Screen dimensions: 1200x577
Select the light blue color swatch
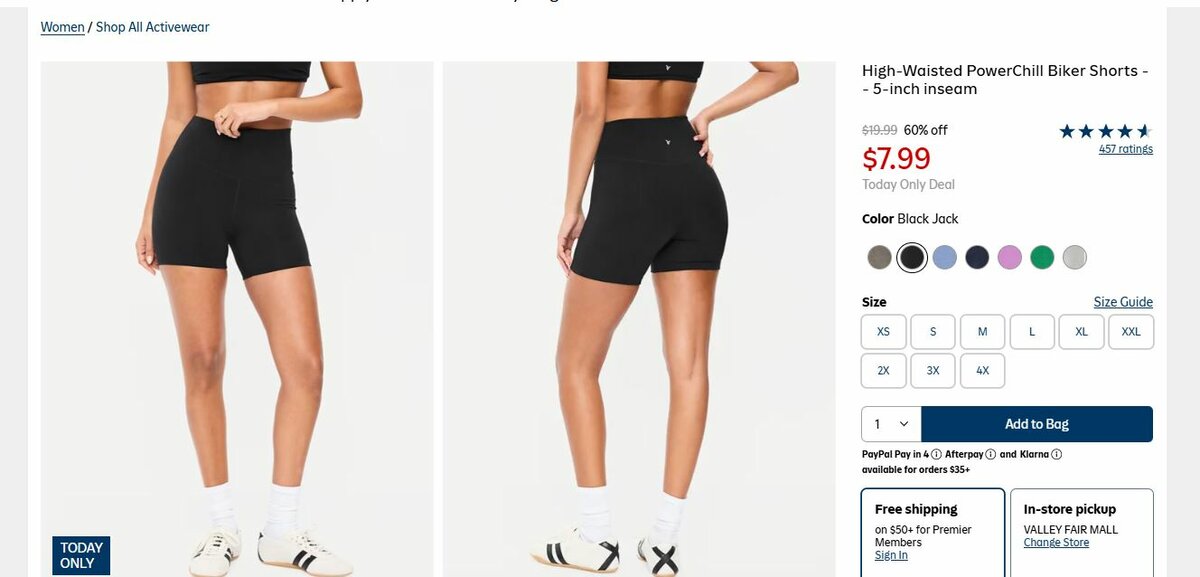(945, 257)
